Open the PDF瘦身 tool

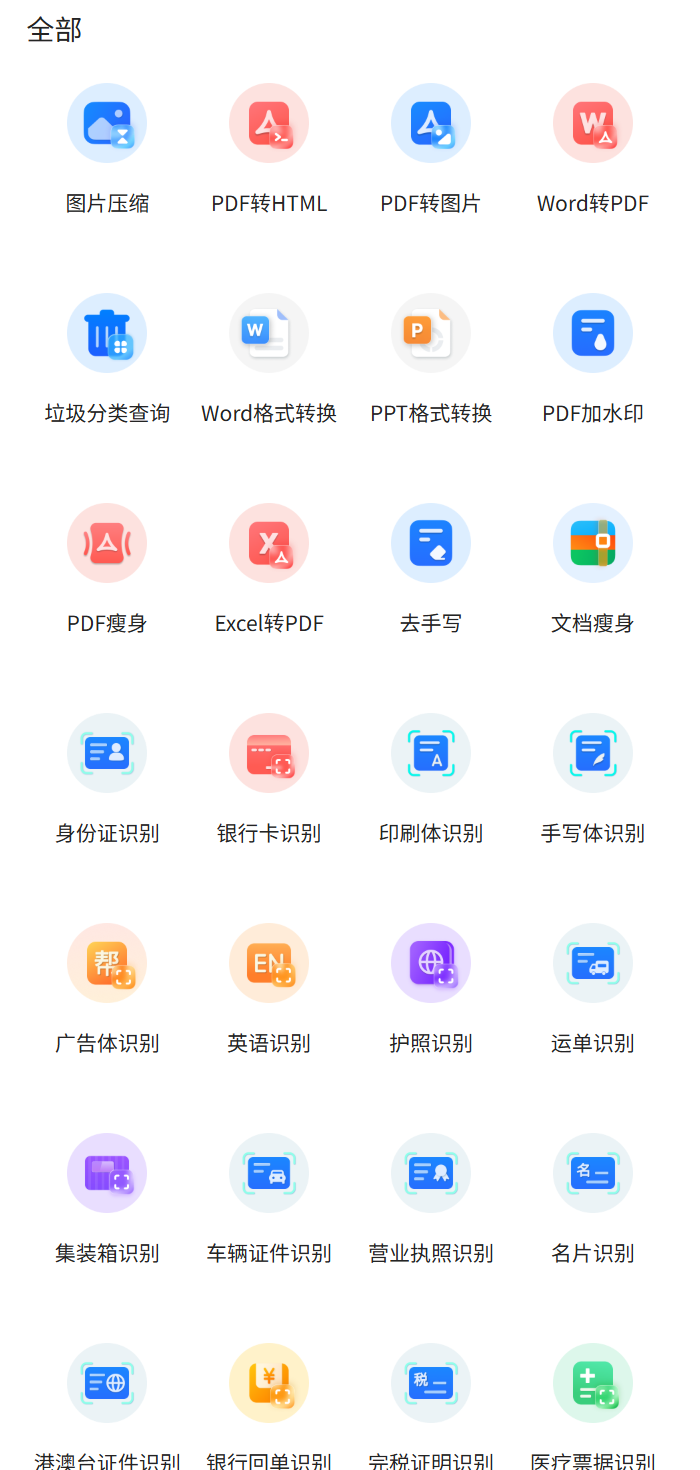(107, 543)
